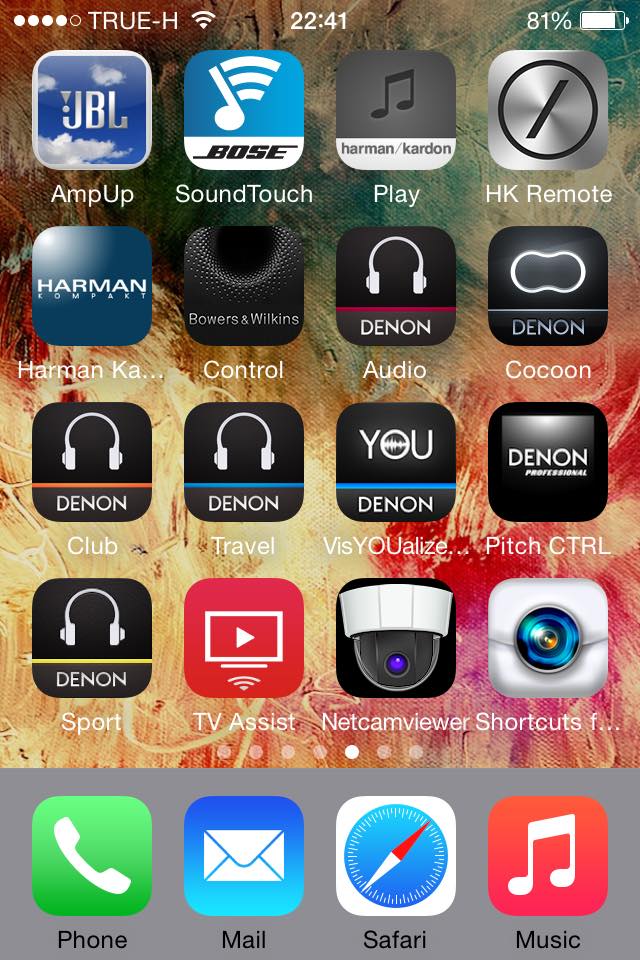Open the Harman Kompakt app
The width and height of the screenshot is (640, 960).
(x=92, y=286)
